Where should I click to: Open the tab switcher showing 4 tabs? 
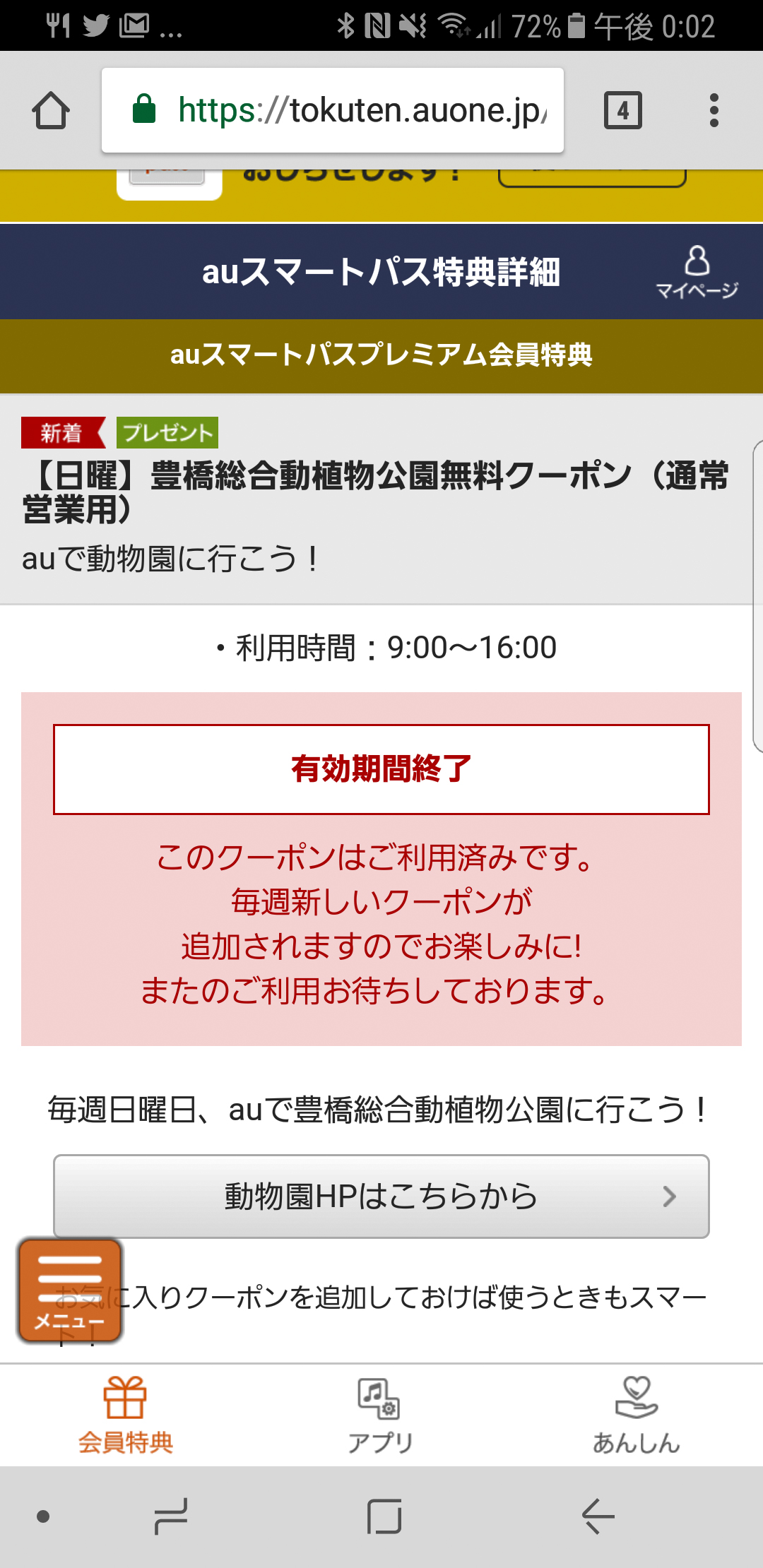pyautogui.click(x=622, y=111)
